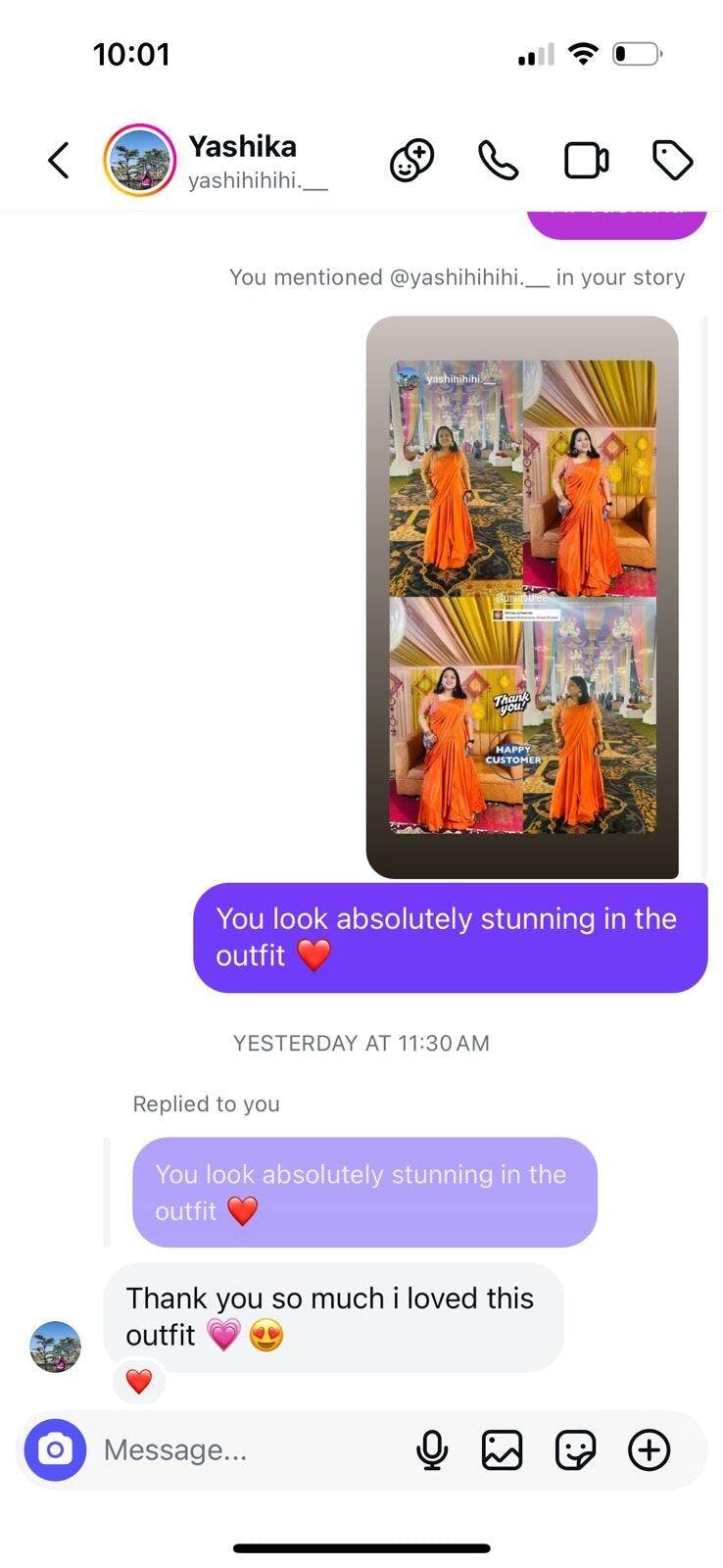
Task: Start a video call with Yashika
Action: (x=586, y=161)
